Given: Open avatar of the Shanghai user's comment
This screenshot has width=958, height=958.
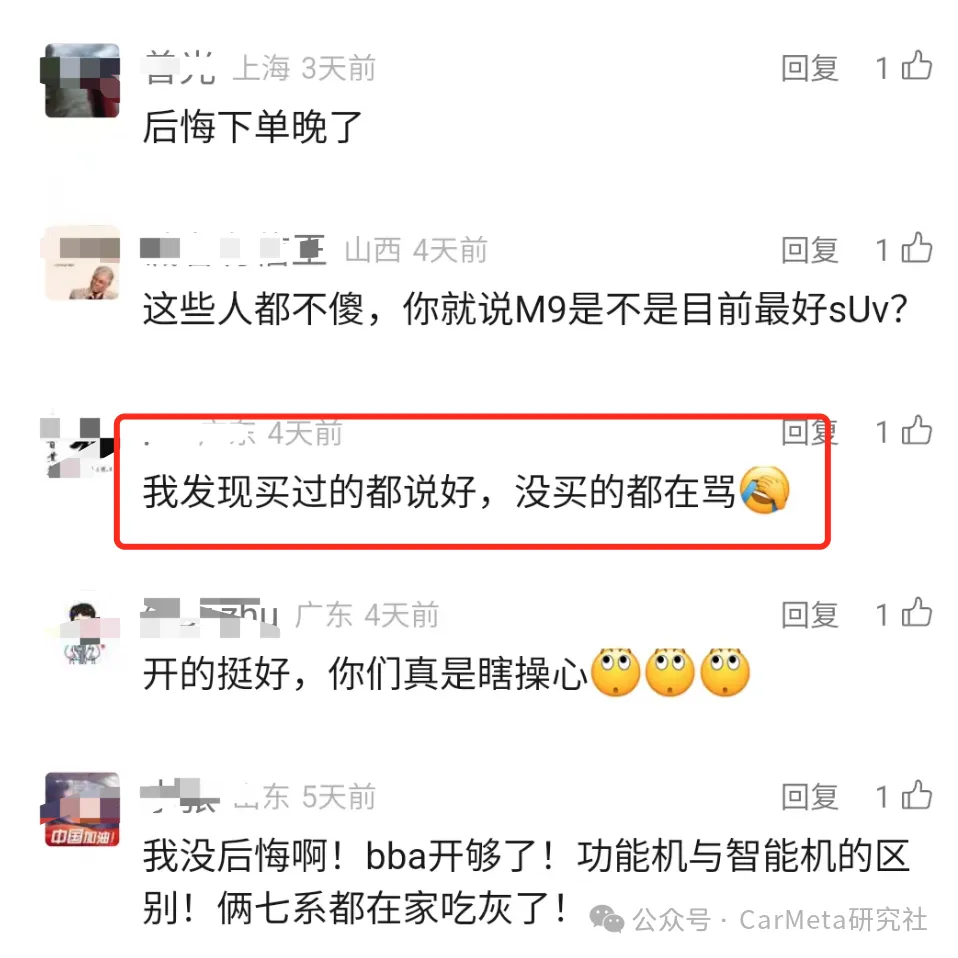Looking at the screenshot, I should 82,81.
